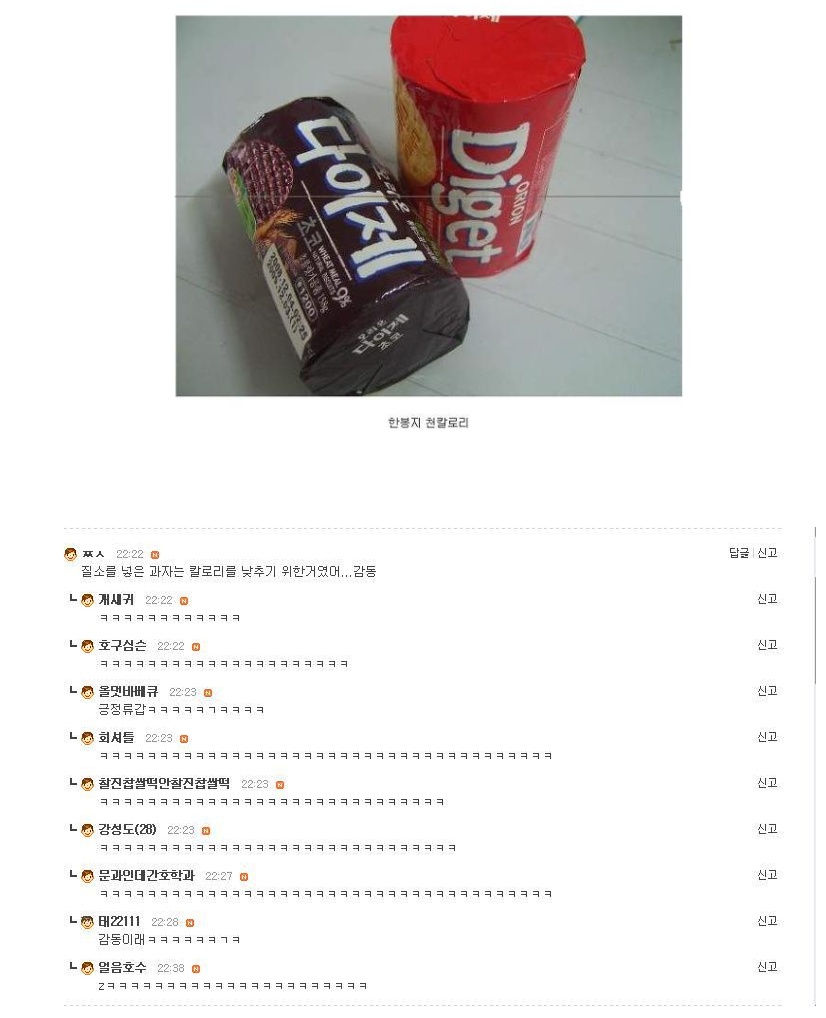Report 문과인데간호학과's comment with 신고
Screen dimensions: 826x1018
[767, 875]
